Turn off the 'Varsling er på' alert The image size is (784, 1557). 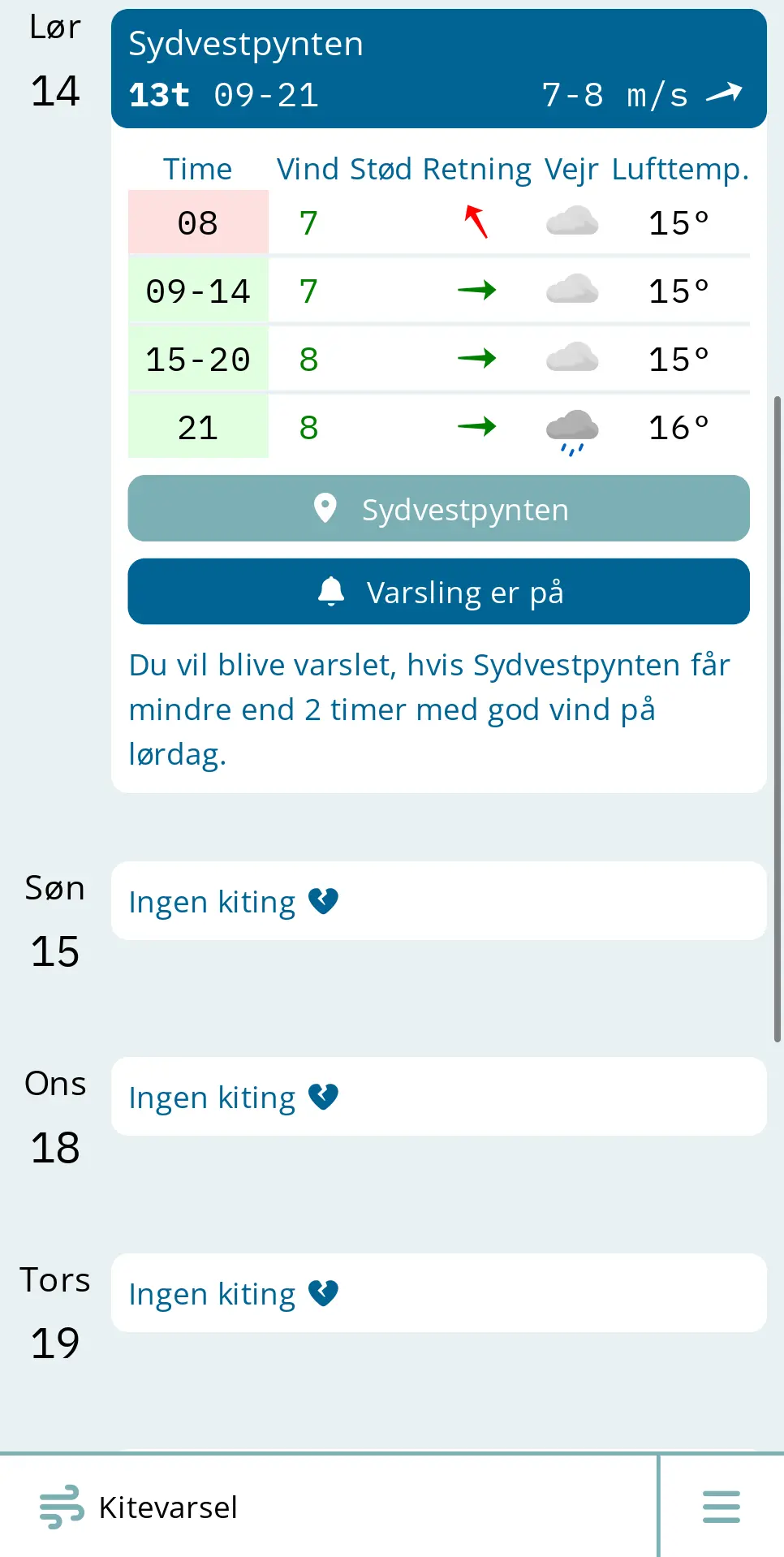438,592
